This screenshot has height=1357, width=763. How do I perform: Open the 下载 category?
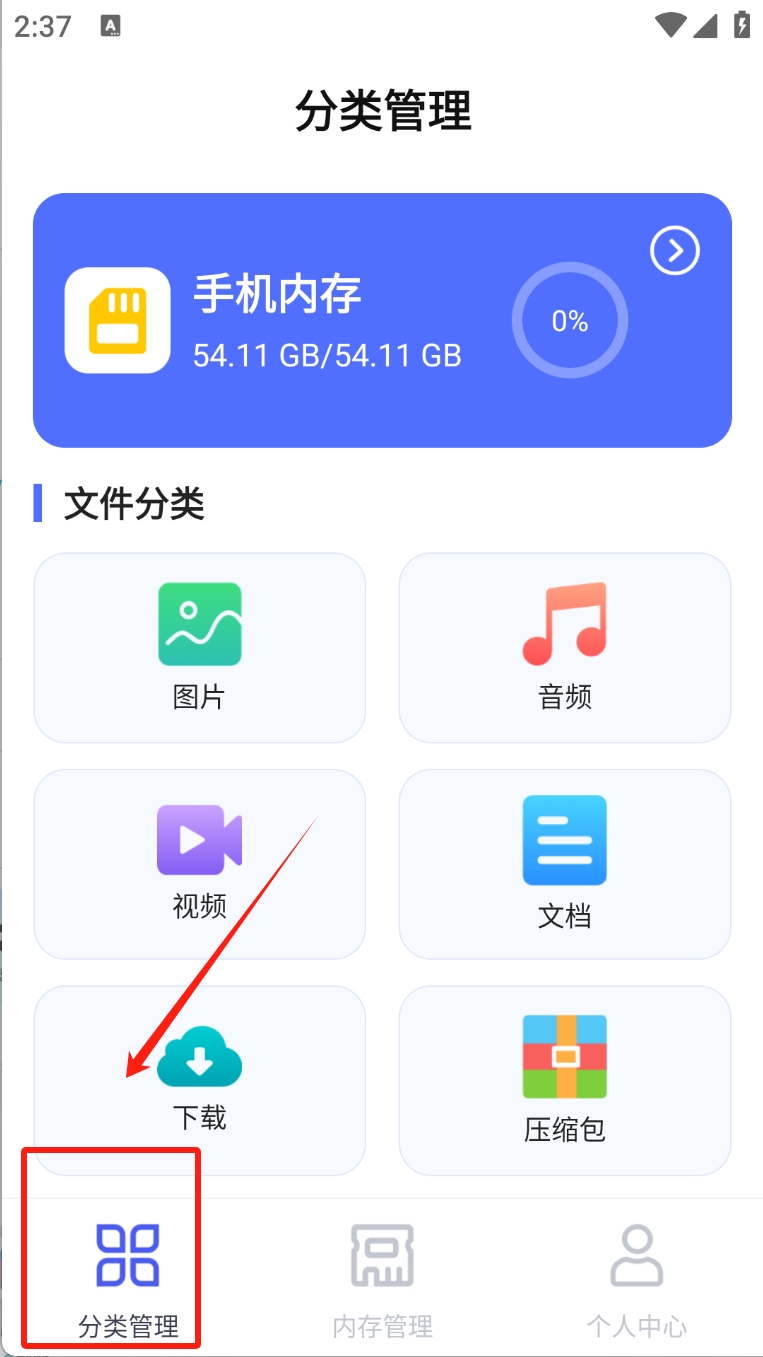coord(200,1080)
